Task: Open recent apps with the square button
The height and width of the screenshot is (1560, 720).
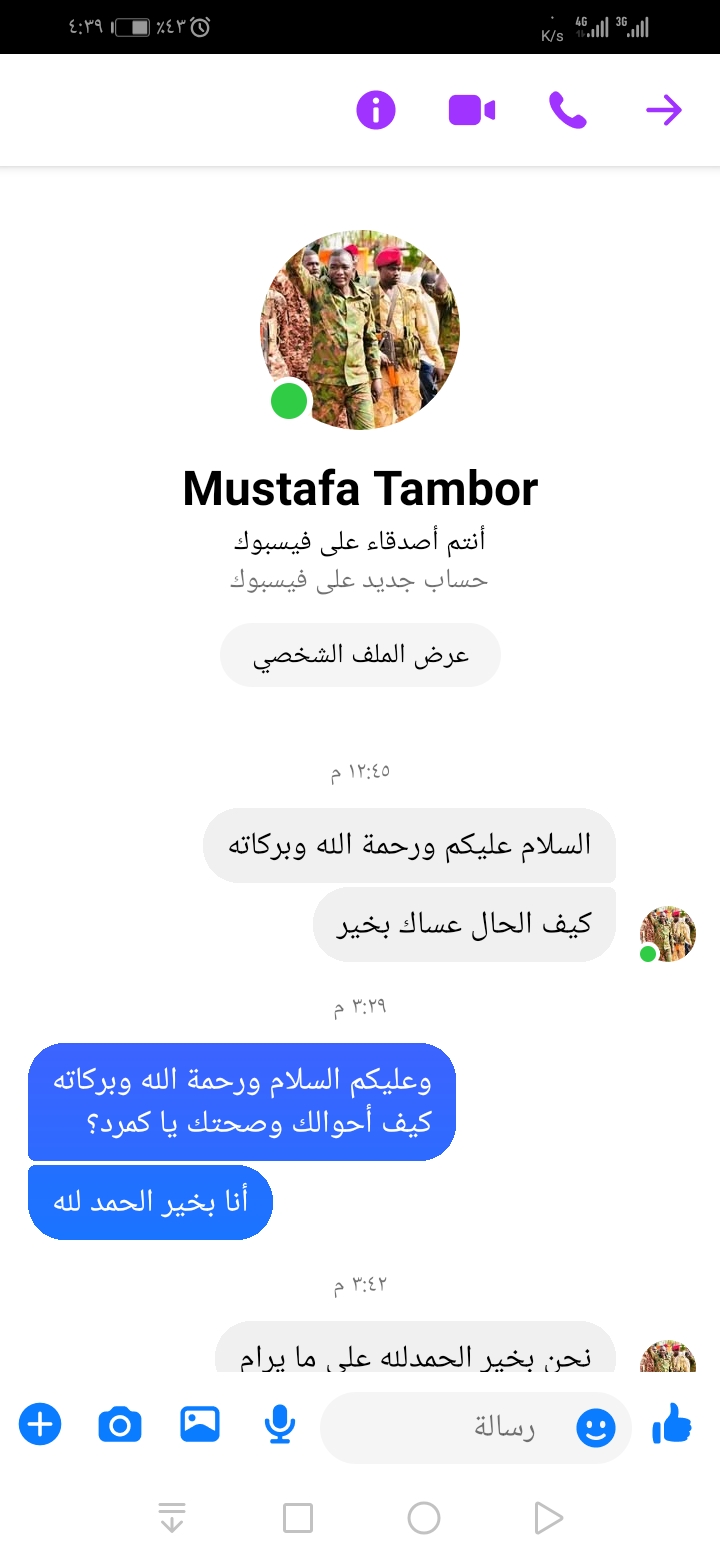Action: tap(298, 1518)
